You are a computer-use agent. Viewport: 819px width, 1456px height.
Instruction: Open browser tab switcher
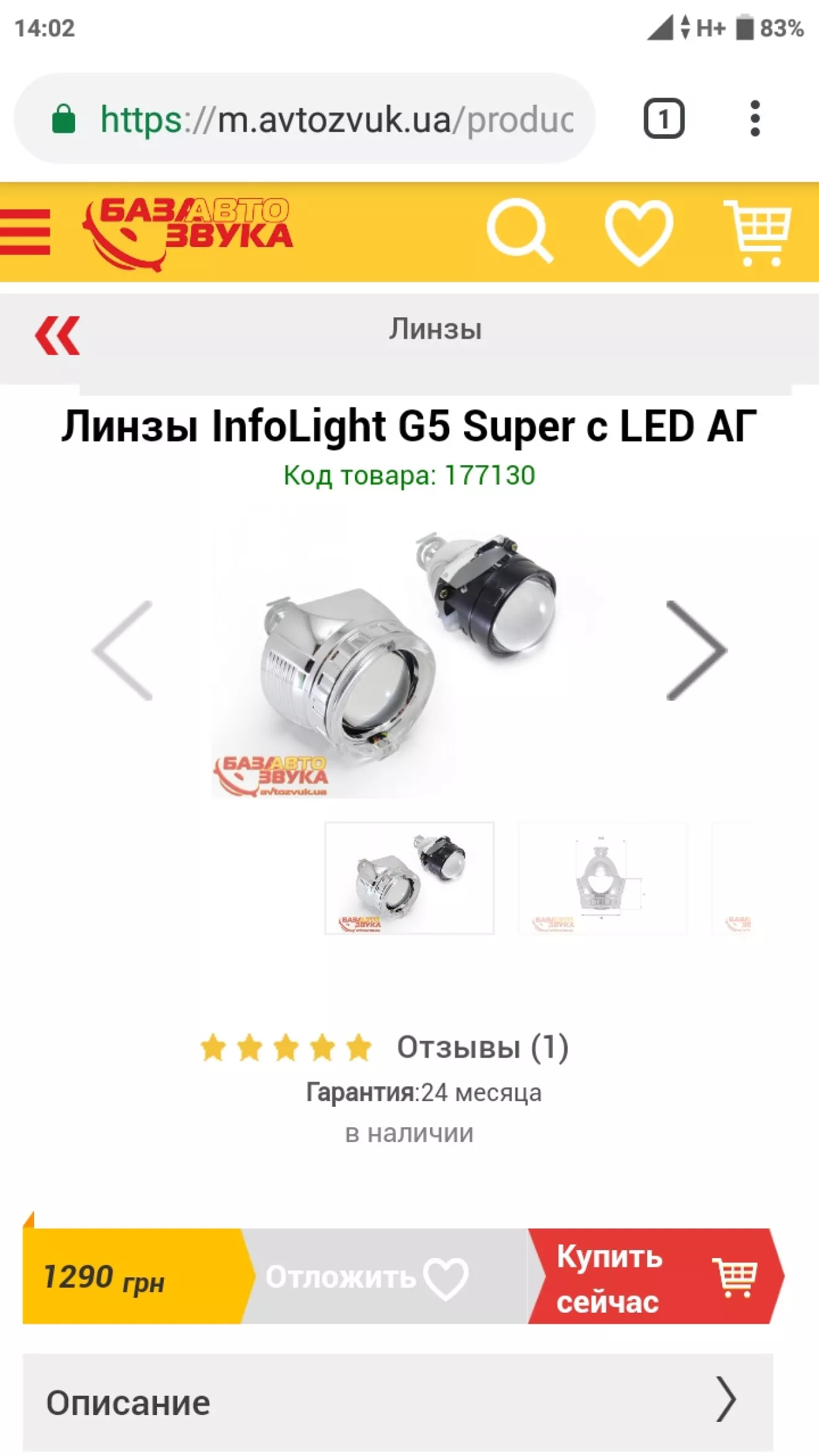[x=663, y=118]
